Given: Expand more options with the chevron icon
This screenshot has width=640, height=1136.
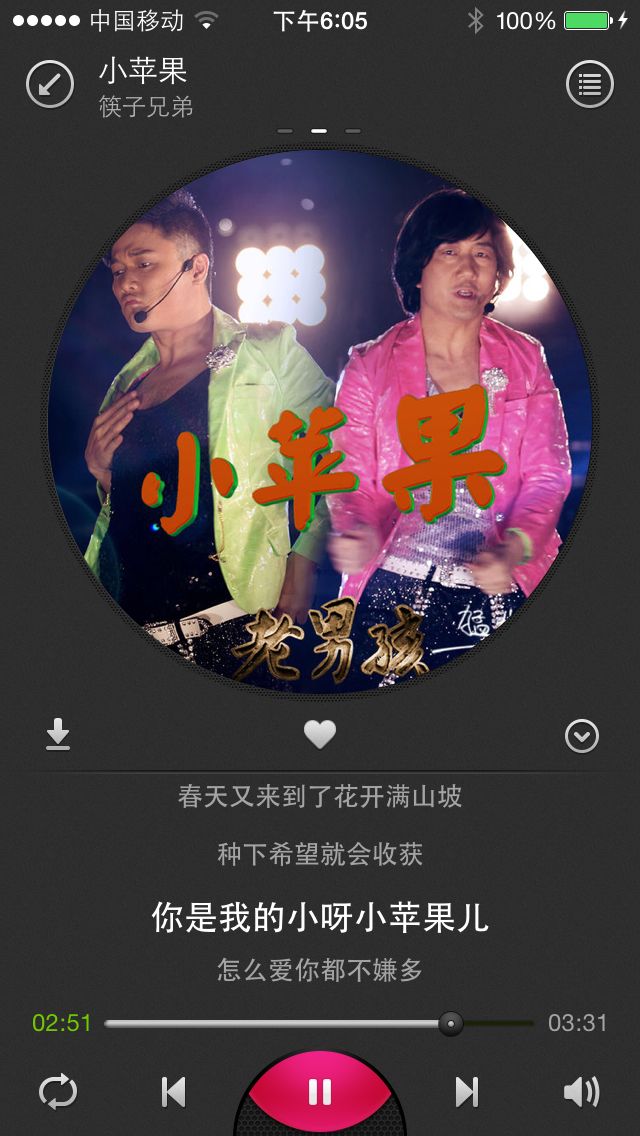Looking at the screenshot, I should coord(581,736).
